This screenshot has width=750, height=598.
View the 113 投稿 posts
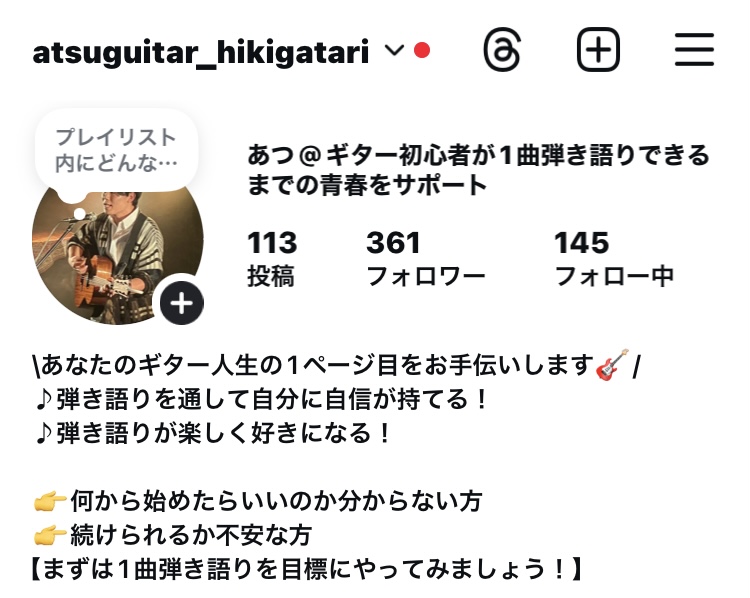tap(272, 258)
